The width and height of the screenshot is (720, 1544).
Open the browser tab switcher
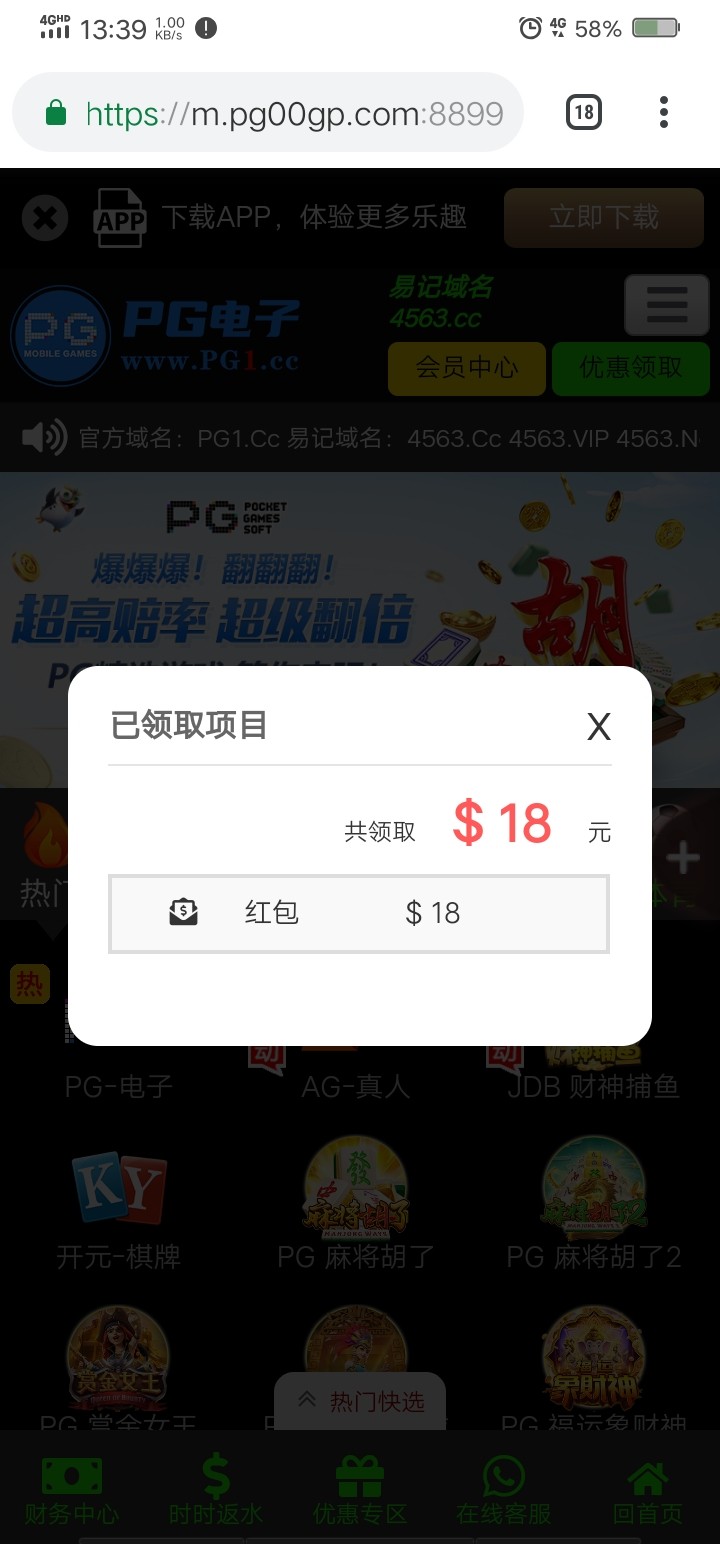[x=584, y=112]
